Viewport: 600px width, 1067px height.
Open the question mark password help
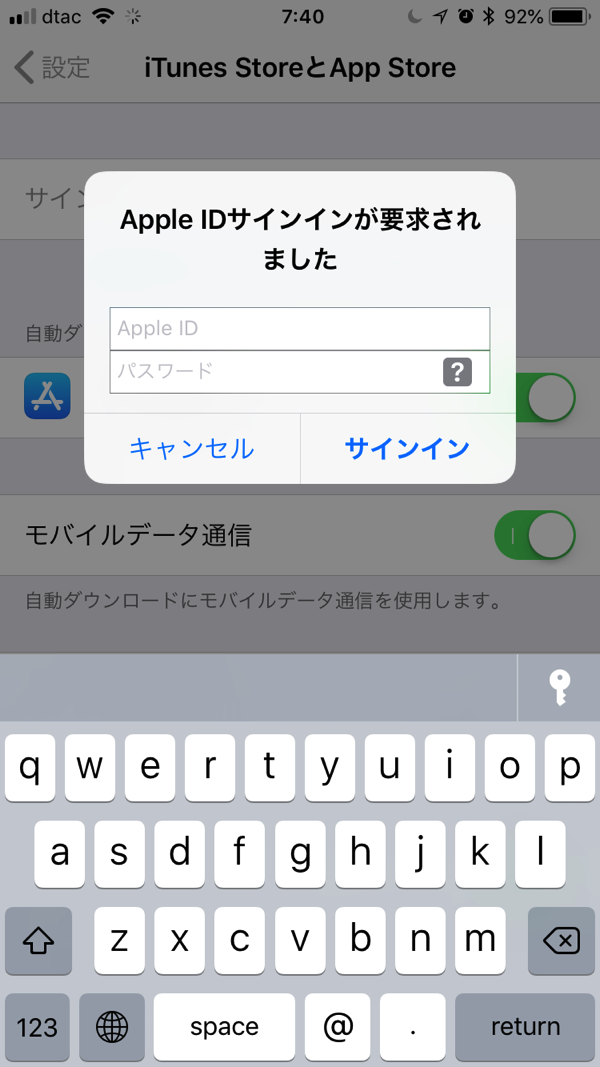[457, 372]
